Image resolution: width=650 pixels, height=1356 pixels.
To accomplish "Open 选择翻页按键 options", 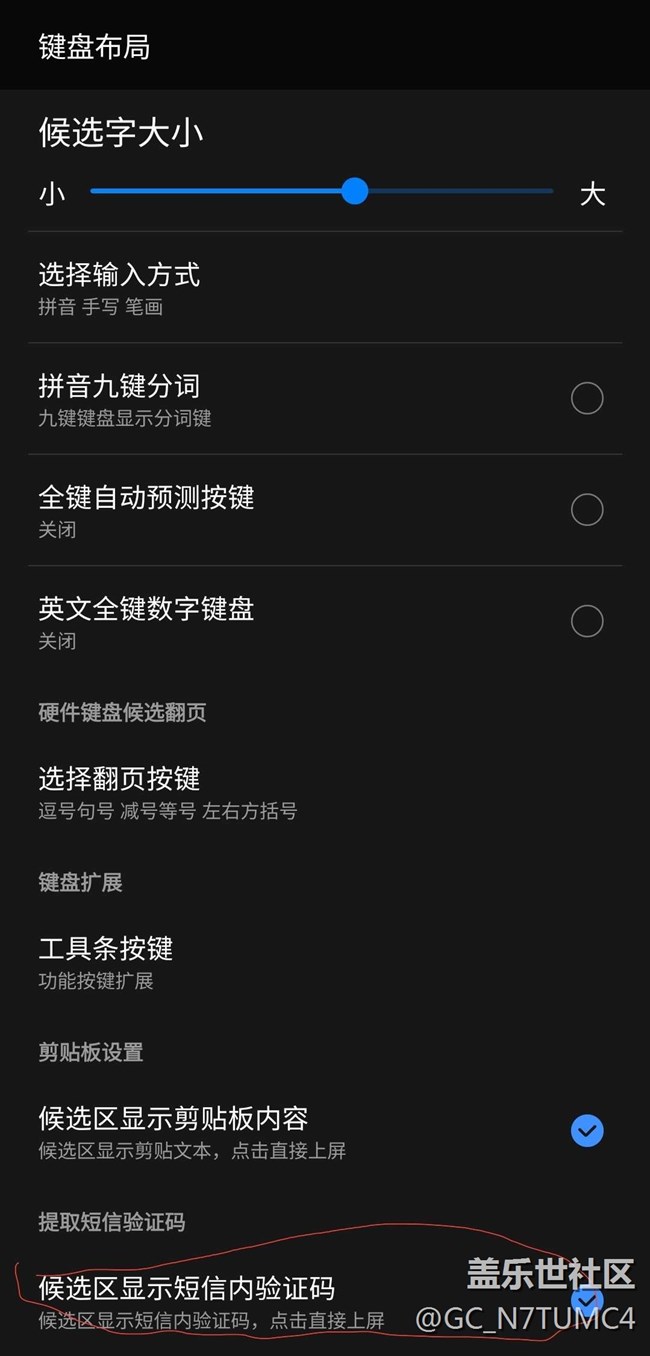I will point(120,791).
